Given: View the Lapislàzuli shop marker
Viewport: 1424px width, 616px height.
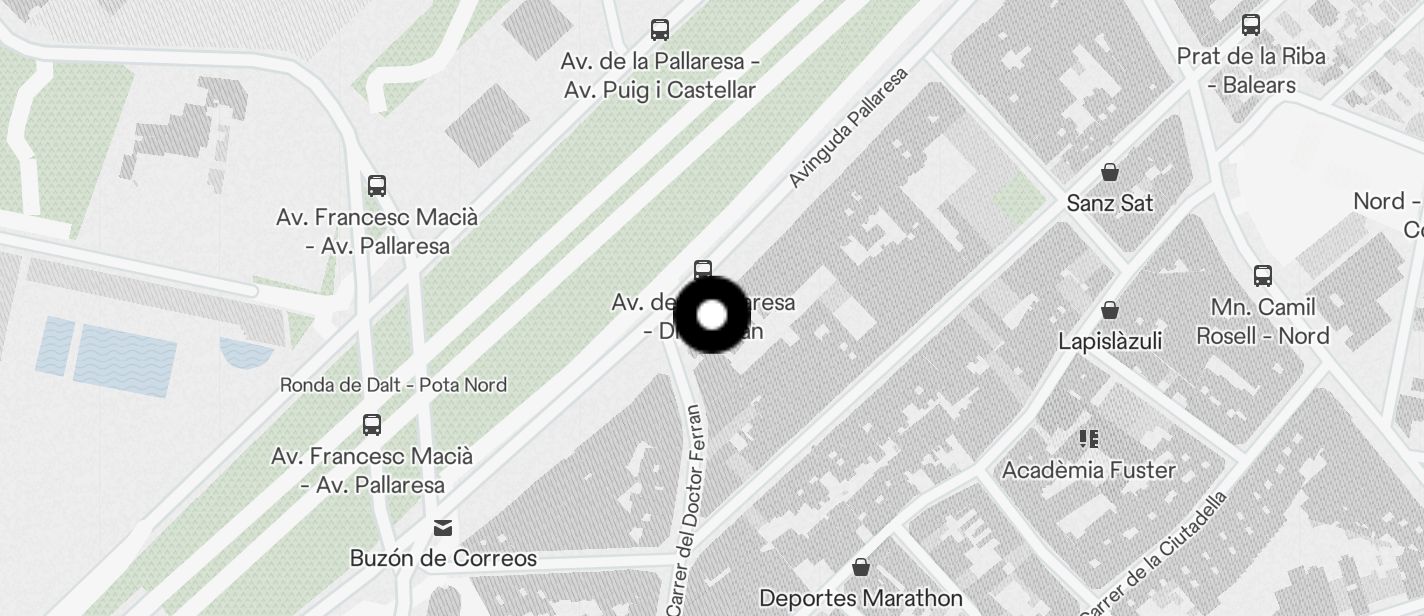Looking at the screenshot, I should coord(1109,310).
